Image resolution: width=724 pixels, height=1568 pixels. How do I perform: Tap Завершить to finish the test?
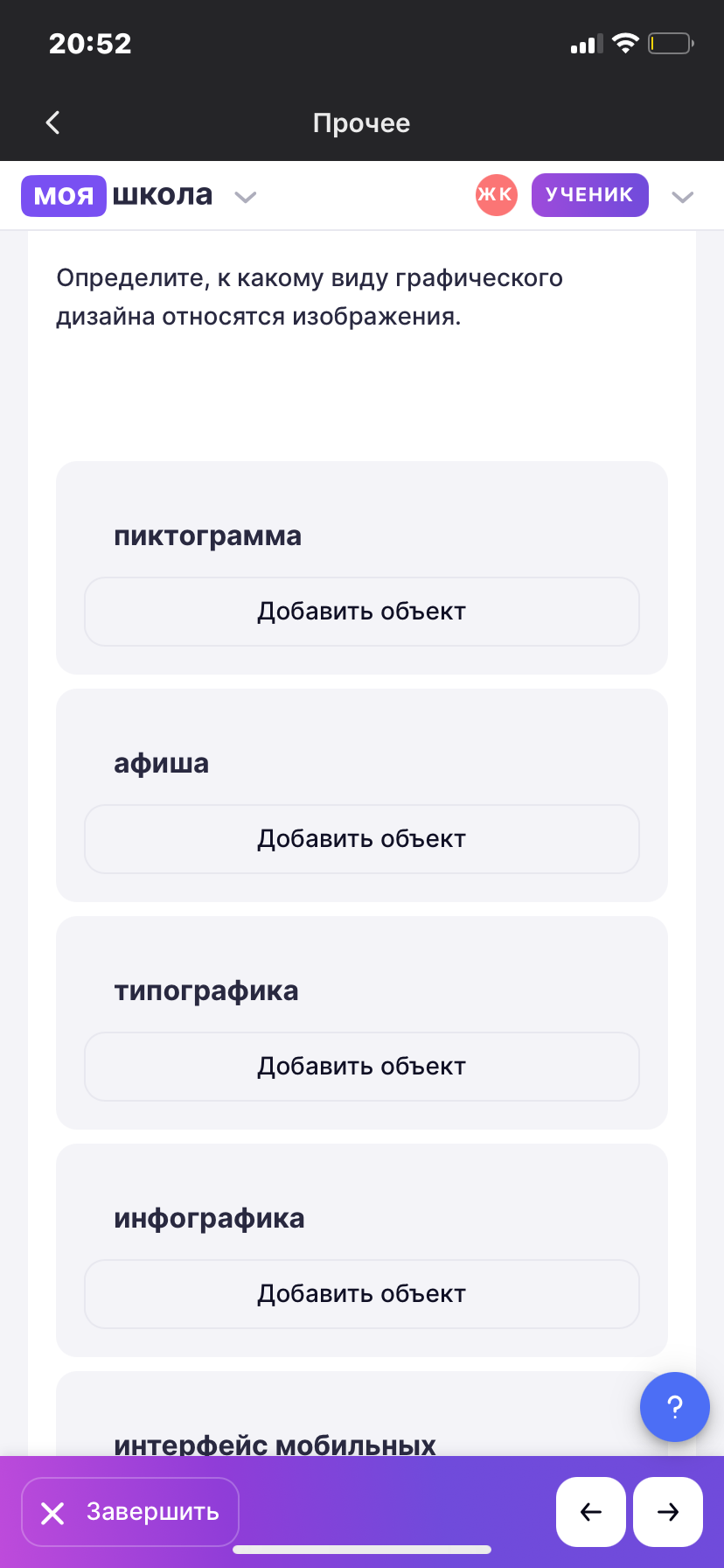(x=130, y=1512)
